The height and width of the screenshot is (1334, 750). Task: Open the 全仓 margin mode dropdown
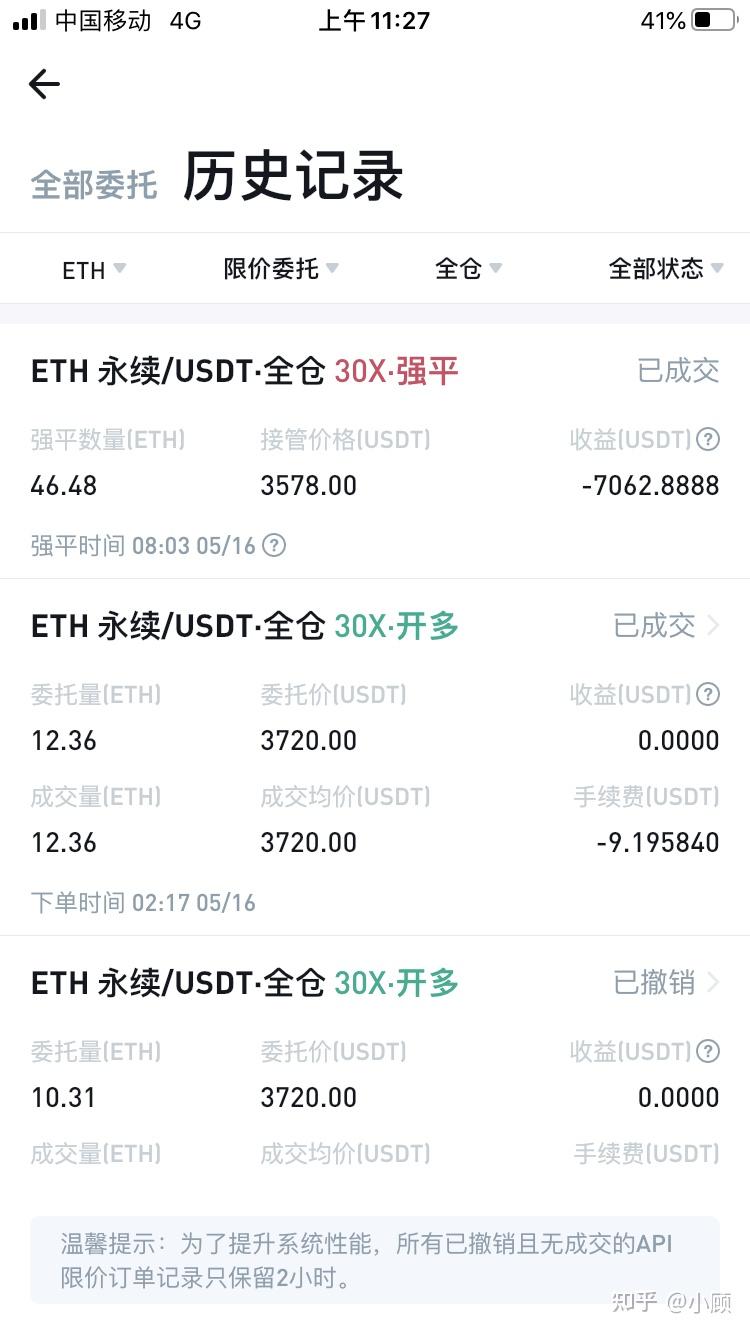pos(466,269)
